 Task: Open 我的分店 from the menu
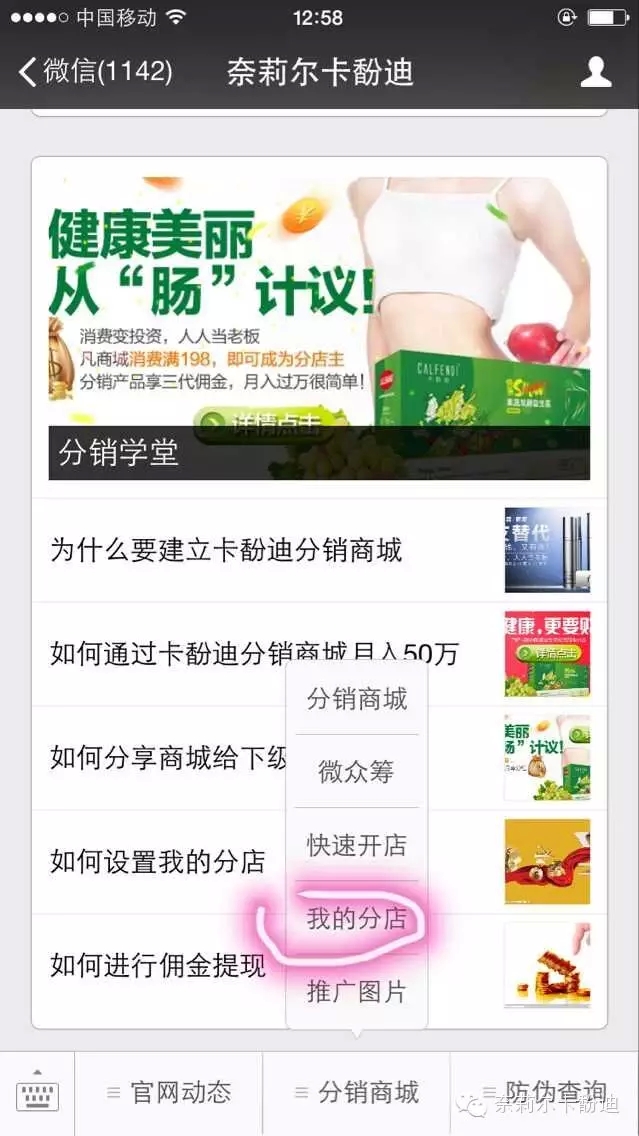(356, 918)
